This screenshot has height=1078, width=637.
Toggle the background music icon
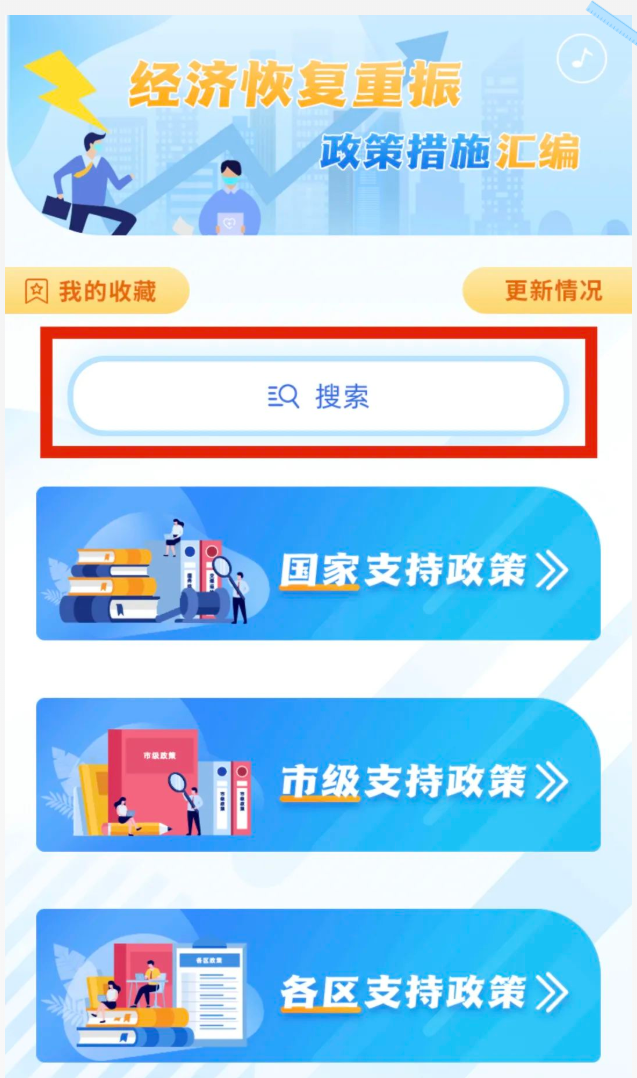coord(583,58)
